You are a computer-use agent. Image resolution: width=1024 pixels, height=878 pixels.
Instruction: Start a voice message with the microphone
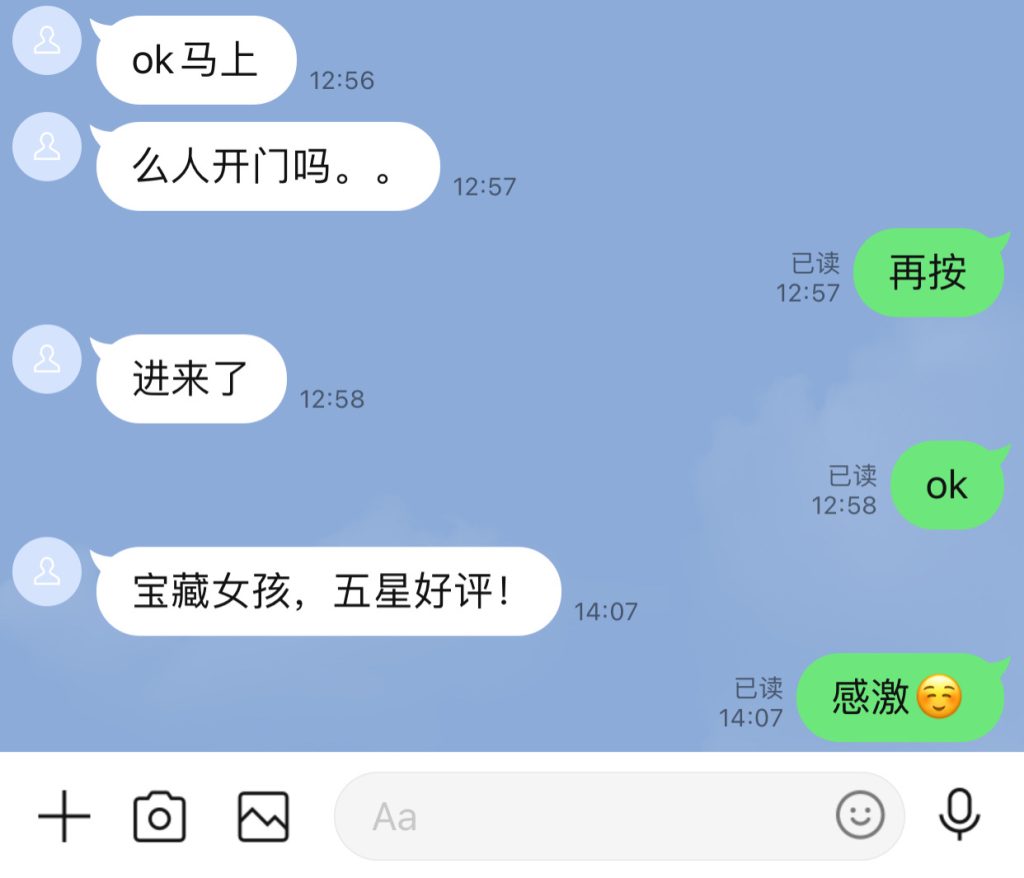pos(958,815)
